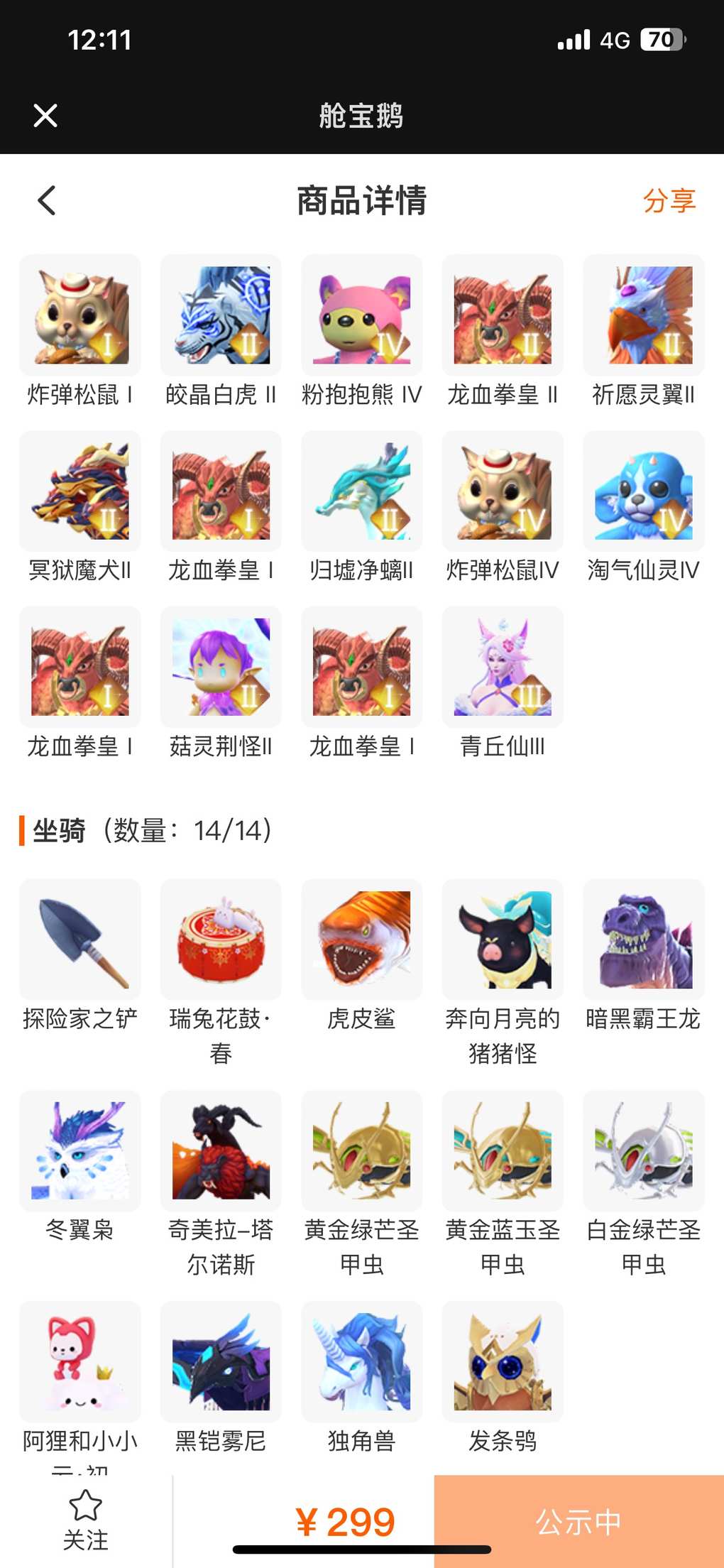Close the 舱宝鹅 mini program page
The image size is (724, 1568).
coord(45,115)
